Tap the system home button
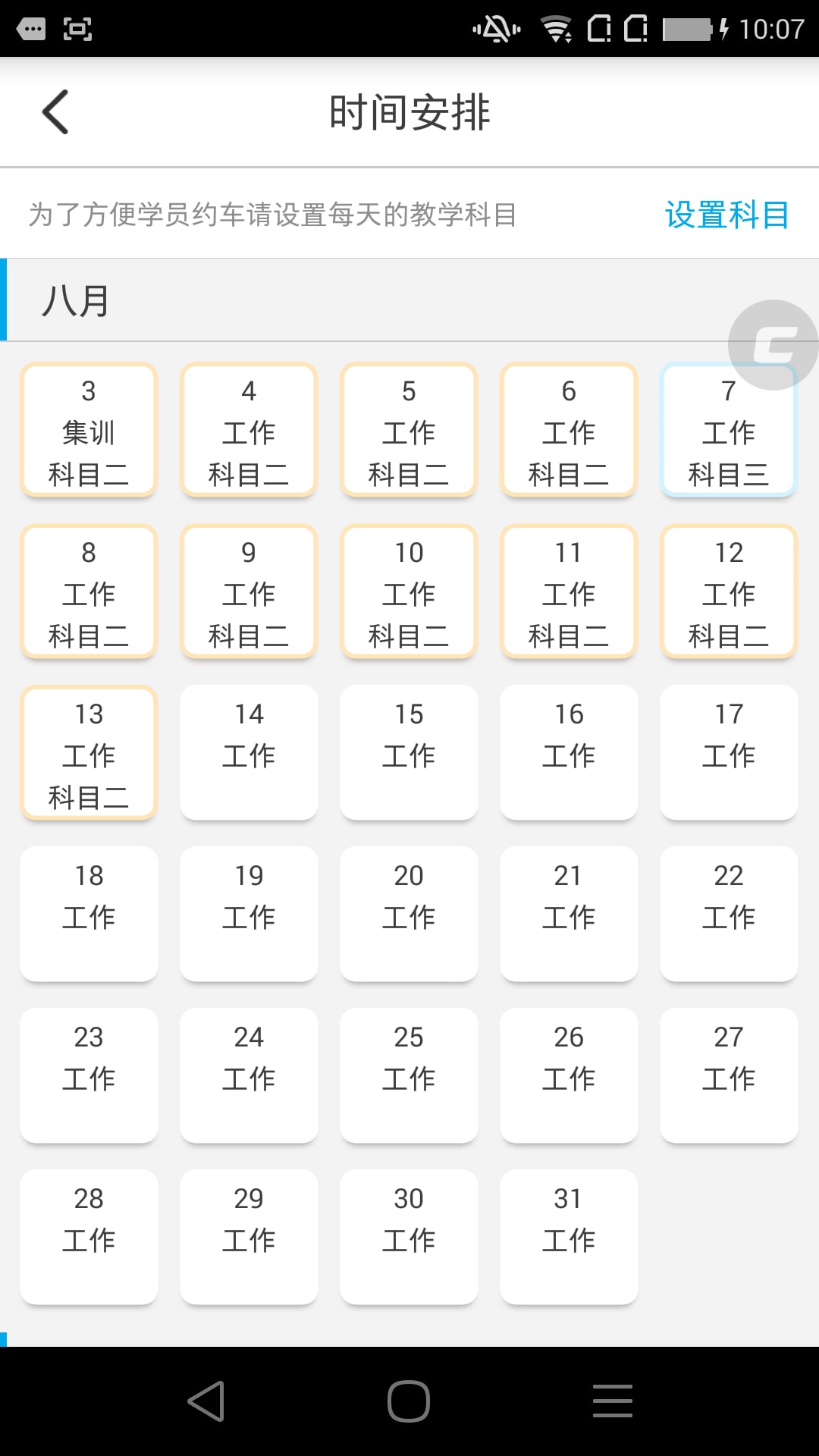The height and width of the screenshot is (1456, 819). point(409,1401)
